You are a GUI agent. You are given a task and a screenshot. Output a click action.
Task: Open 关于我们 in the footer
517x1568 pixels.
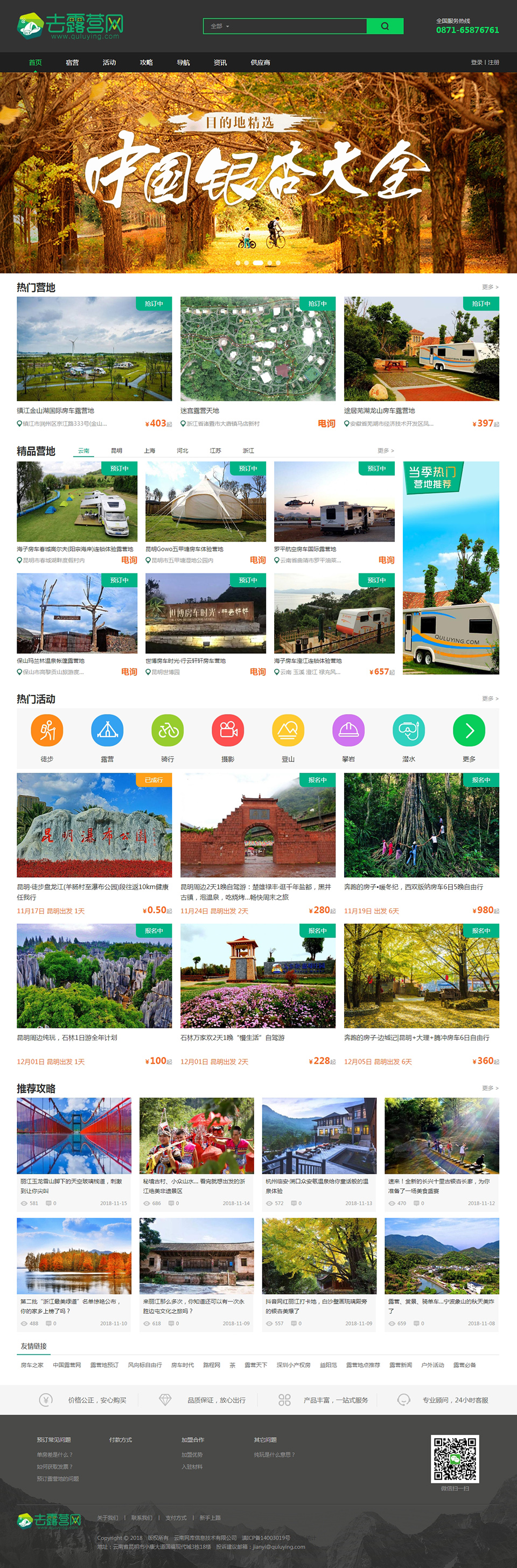coord(107,1517)
